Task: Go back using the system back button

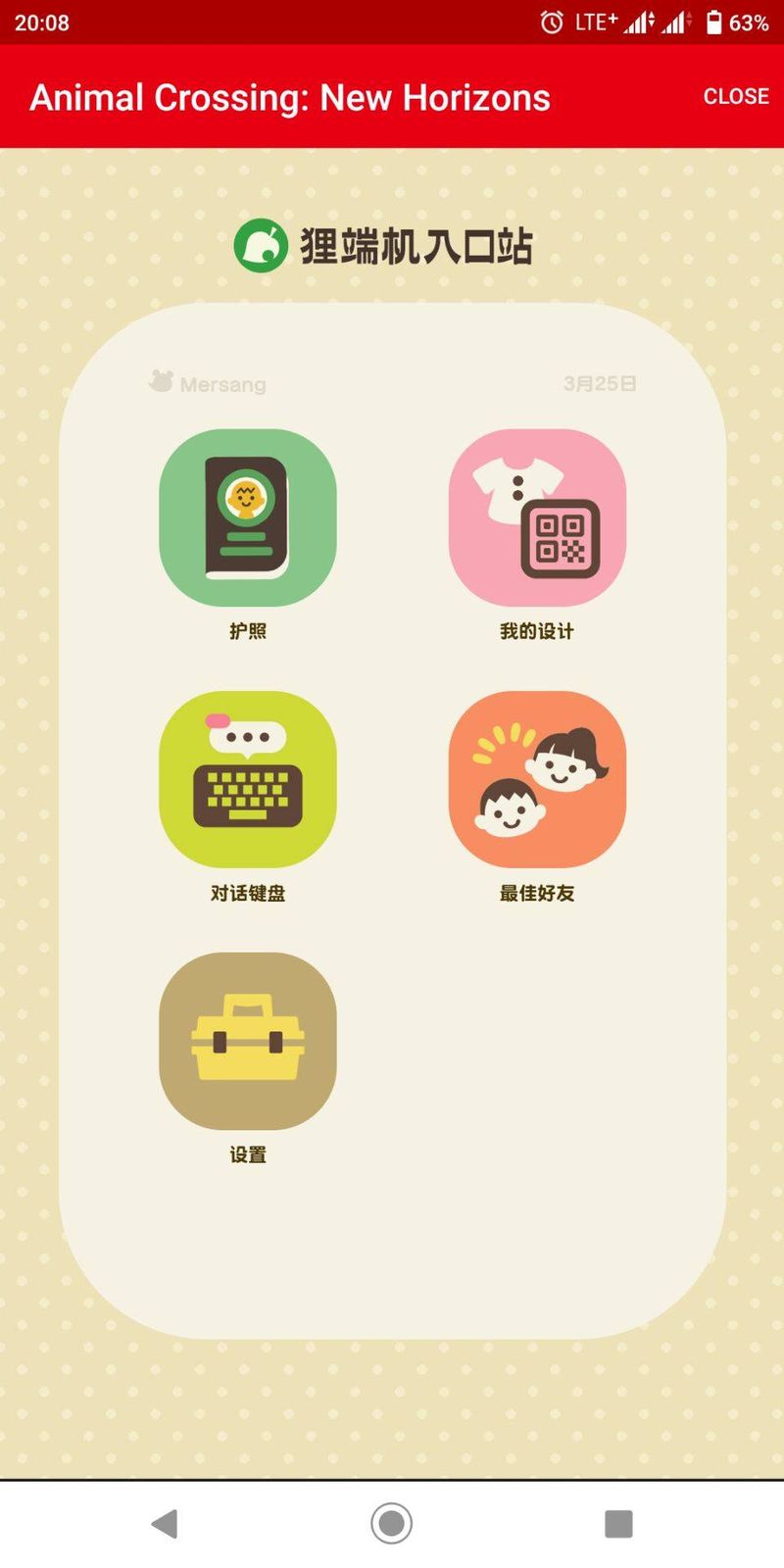Action: pos(165,1523)
